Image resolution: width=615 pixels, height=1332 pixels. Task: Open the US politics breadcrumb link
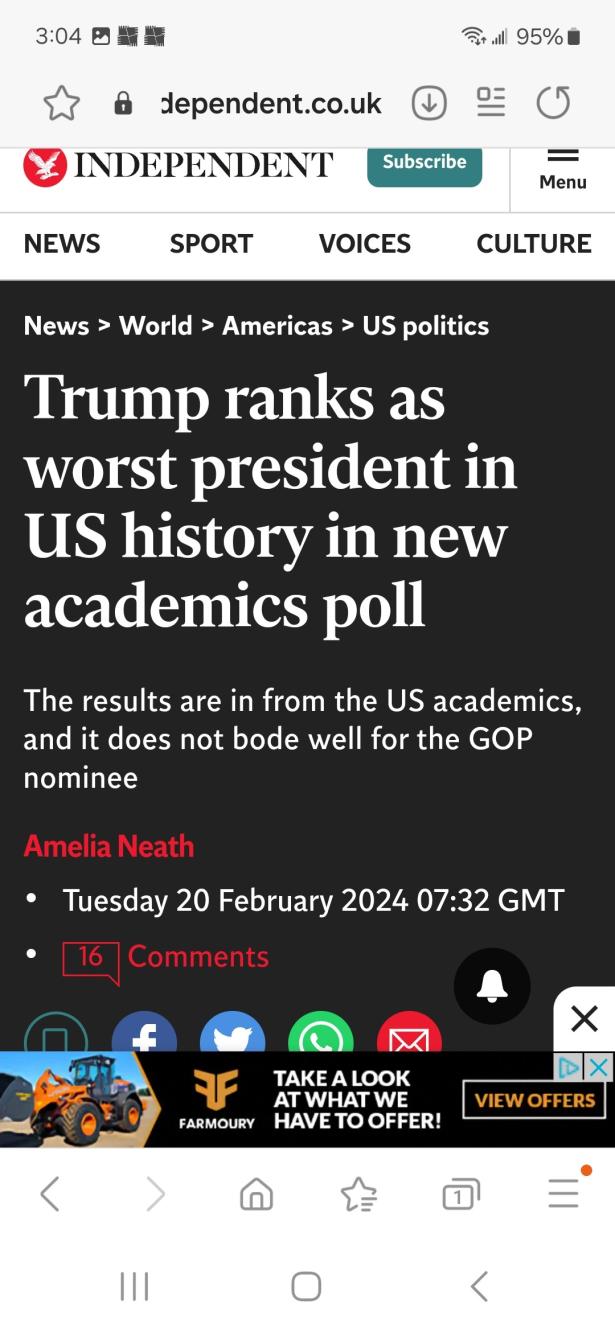pyautogui.click(x=426, y=326)
